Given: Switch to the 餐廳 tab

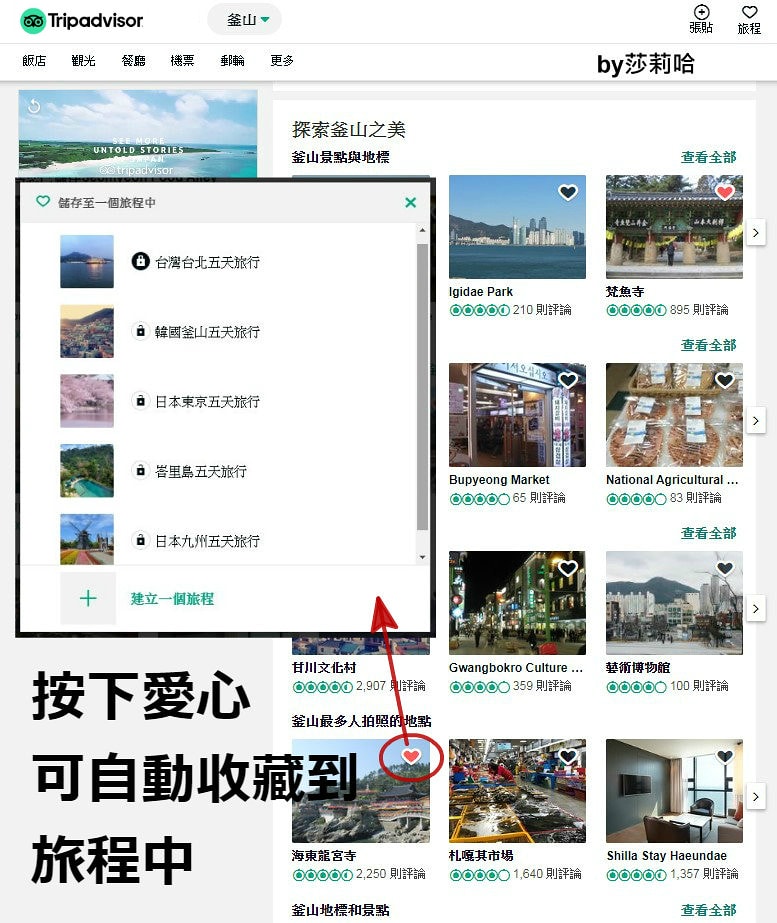Looking at the screenshot, I should point(133,61).
